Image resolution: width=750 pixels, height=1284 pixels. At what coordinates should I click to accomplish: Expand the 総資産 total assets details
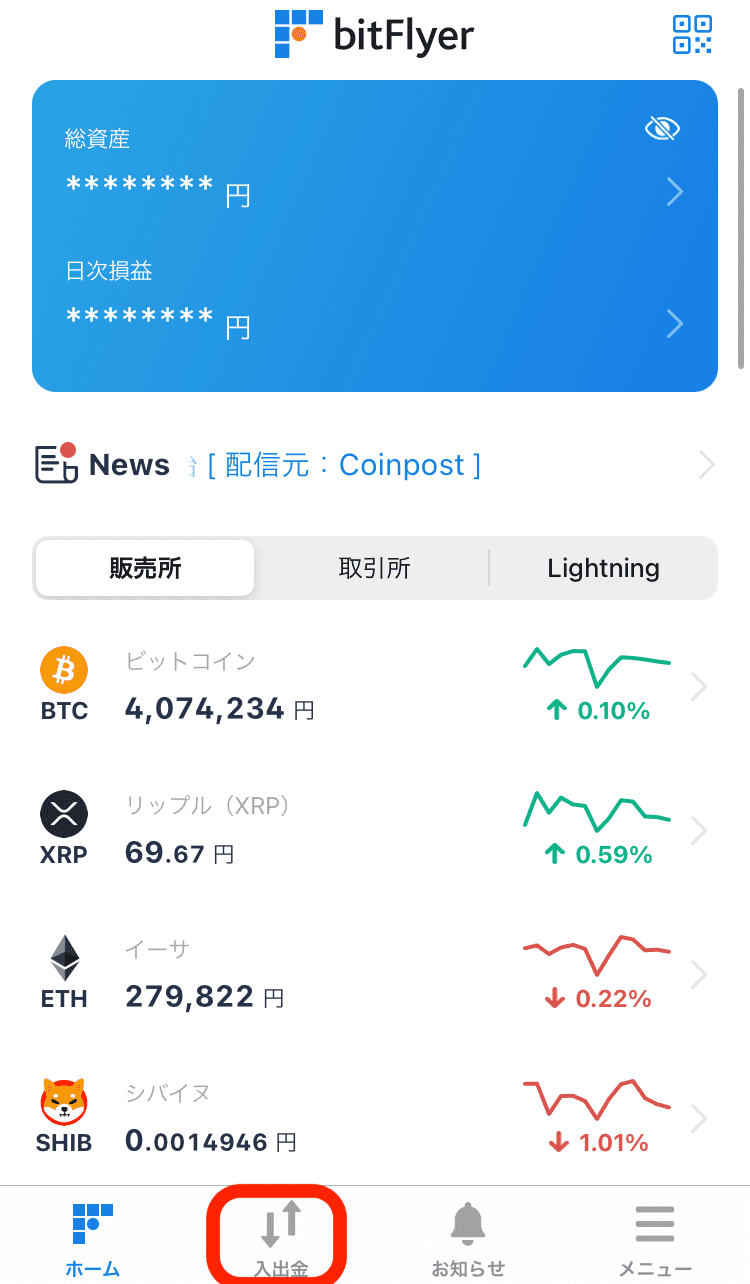point(674,192)
